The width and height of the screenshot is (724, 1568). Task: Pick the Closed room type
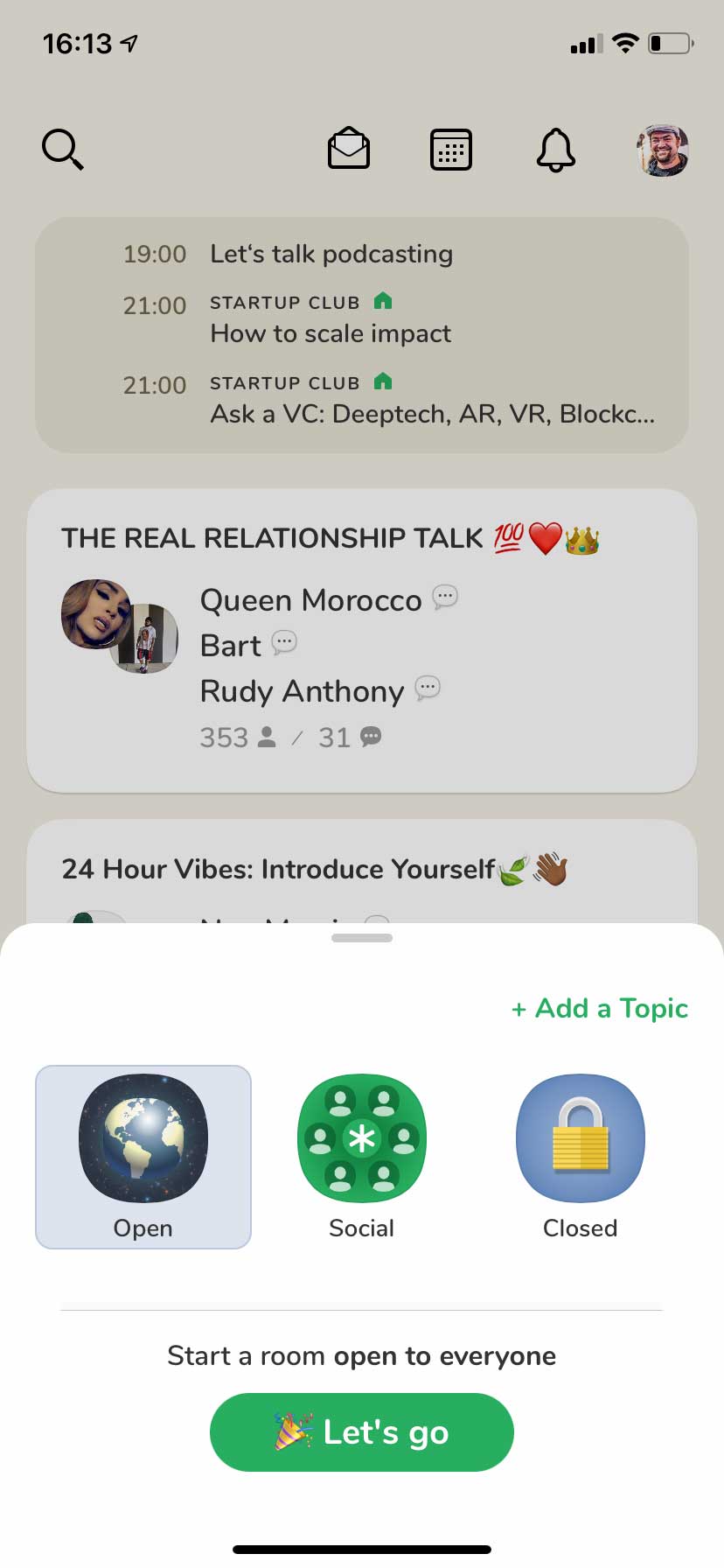click(x=580, y=1156)
